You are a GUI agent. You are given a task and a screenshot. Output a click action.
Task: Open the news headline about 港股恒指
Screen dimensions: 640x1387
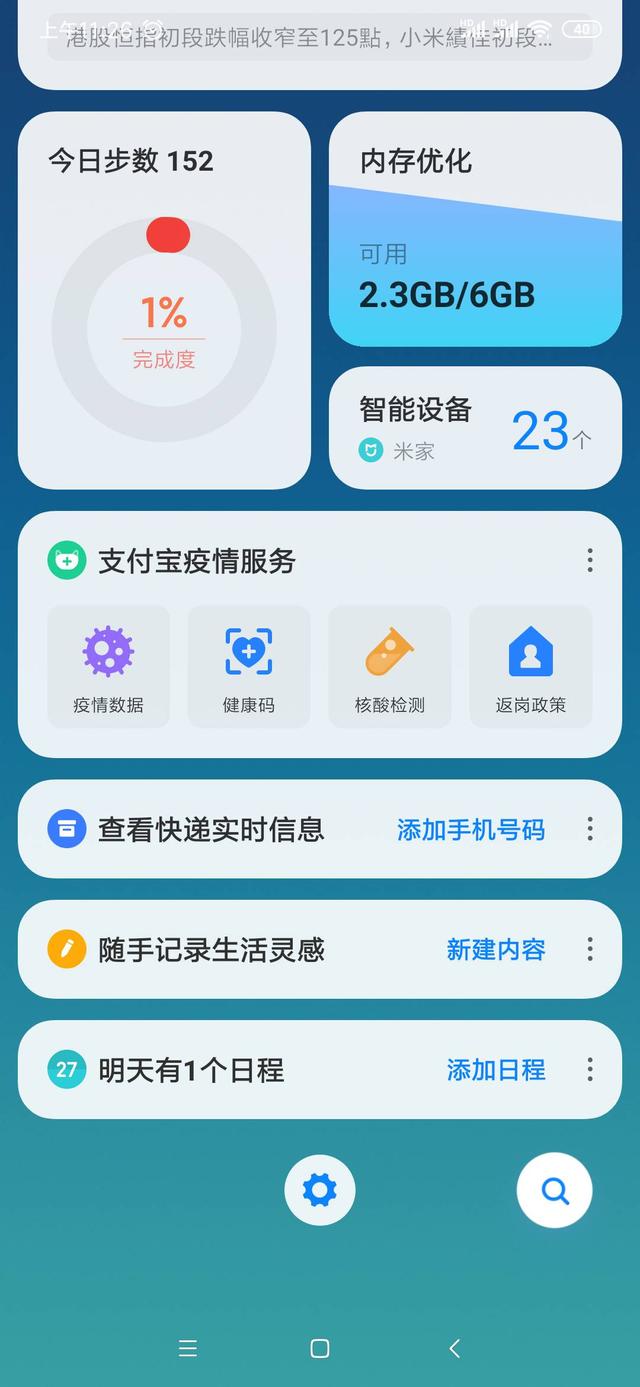click(310, 40)
